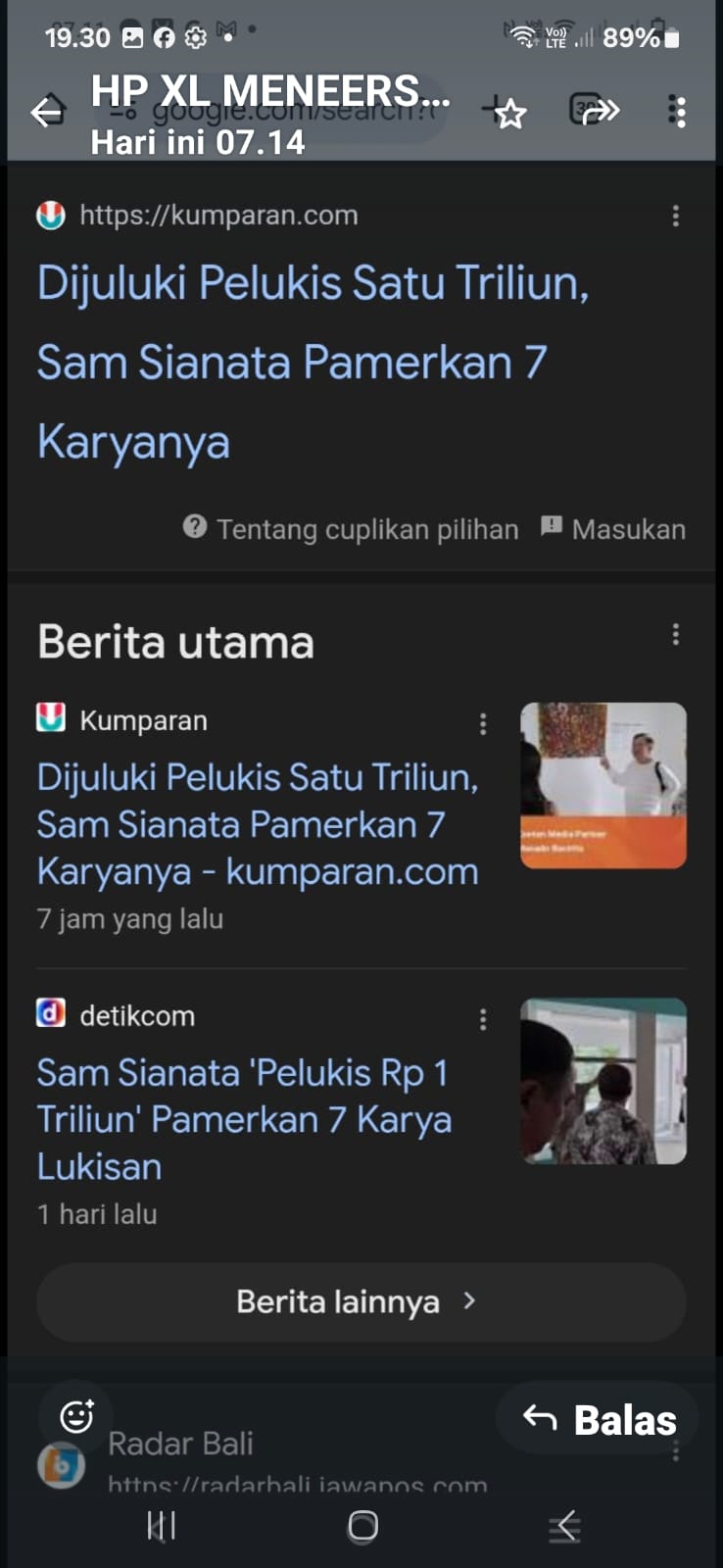Screen dimensions: 723x1568
Task: Open the recent apps view
Action: (162, 1526)
